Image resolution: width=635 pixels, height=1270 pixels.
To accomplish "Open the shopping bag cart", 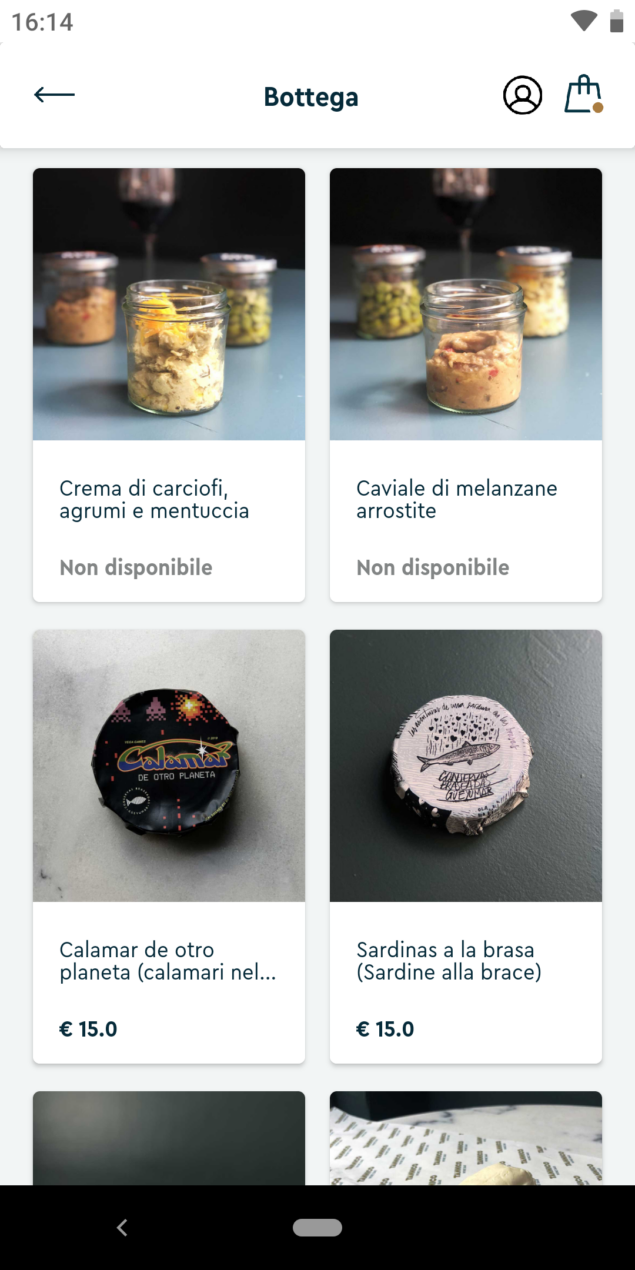I will (583, 95).
